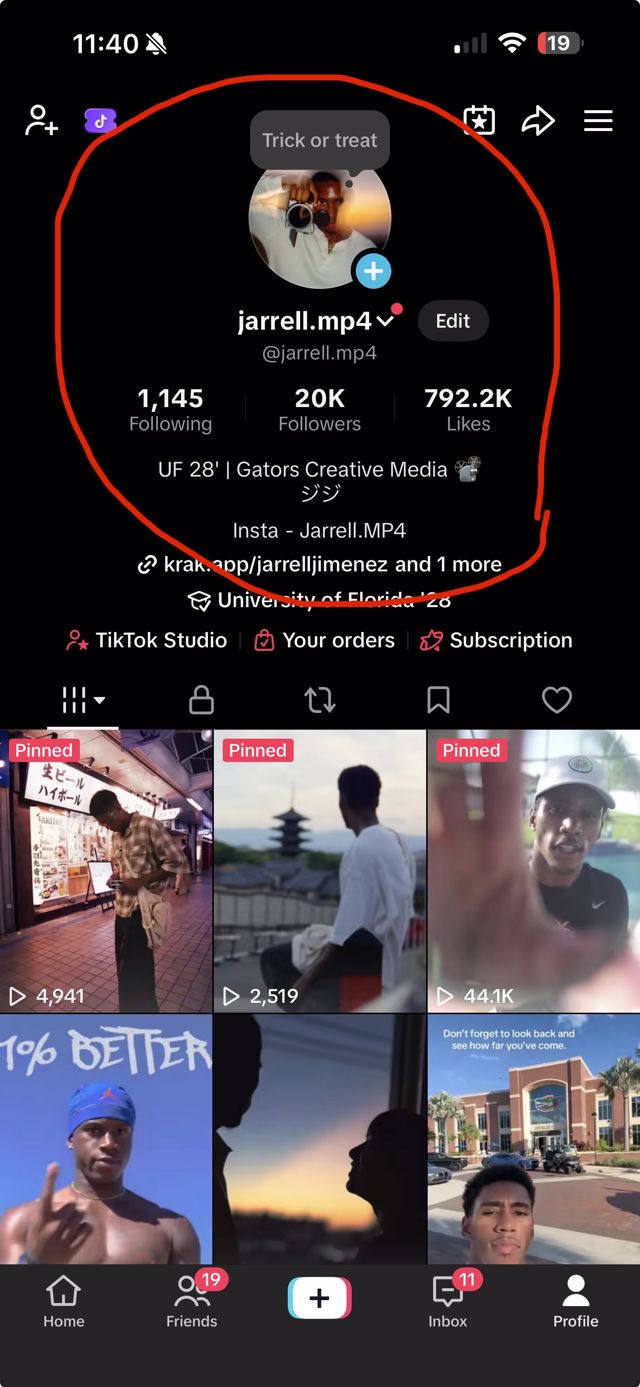The image size is (640, 1387).
Task: View the 1,145 Following list
Action: tap(170, 410)
